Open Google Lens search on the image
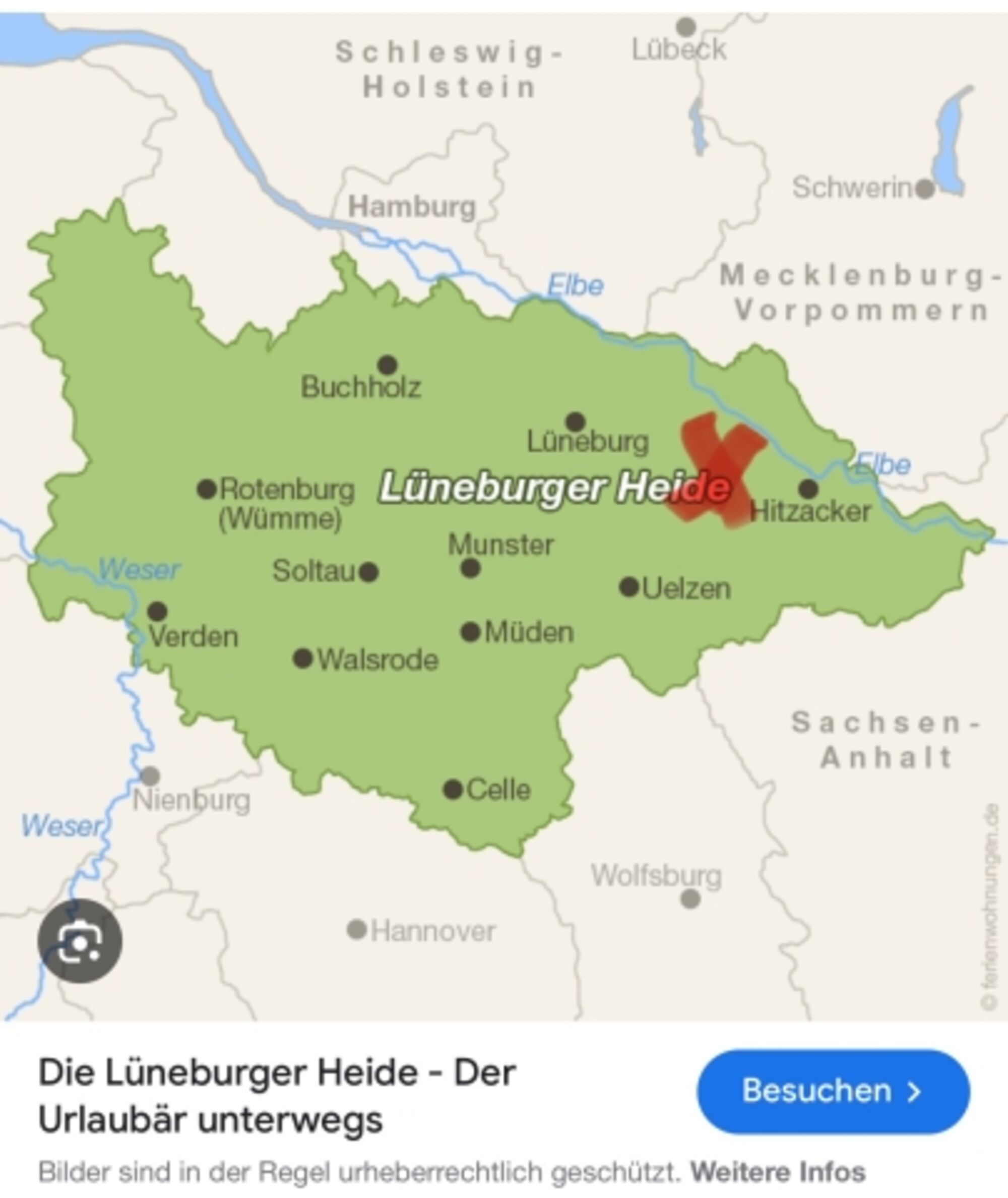This screenshot has width=1008, height=1198. (x=80, y=941)
